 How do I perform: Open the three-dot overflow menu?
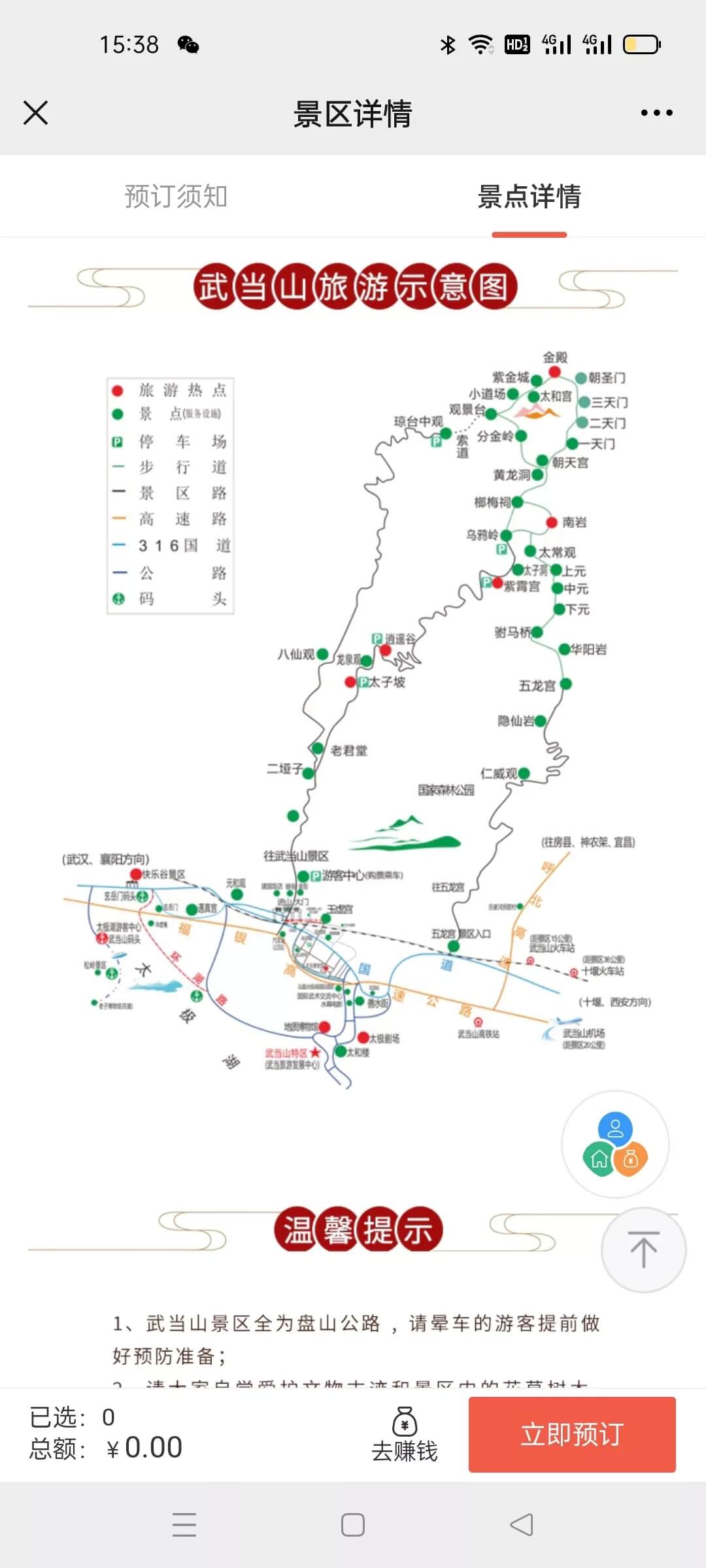[x=656, y=113]
